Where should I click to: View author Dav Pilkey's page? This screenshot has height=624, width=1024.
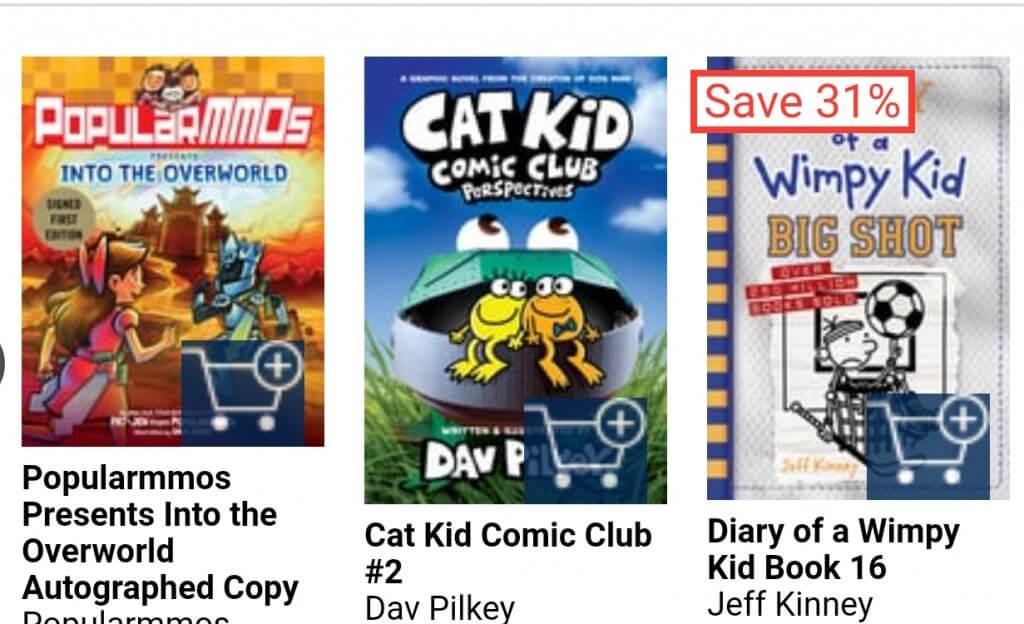[440, 608]
